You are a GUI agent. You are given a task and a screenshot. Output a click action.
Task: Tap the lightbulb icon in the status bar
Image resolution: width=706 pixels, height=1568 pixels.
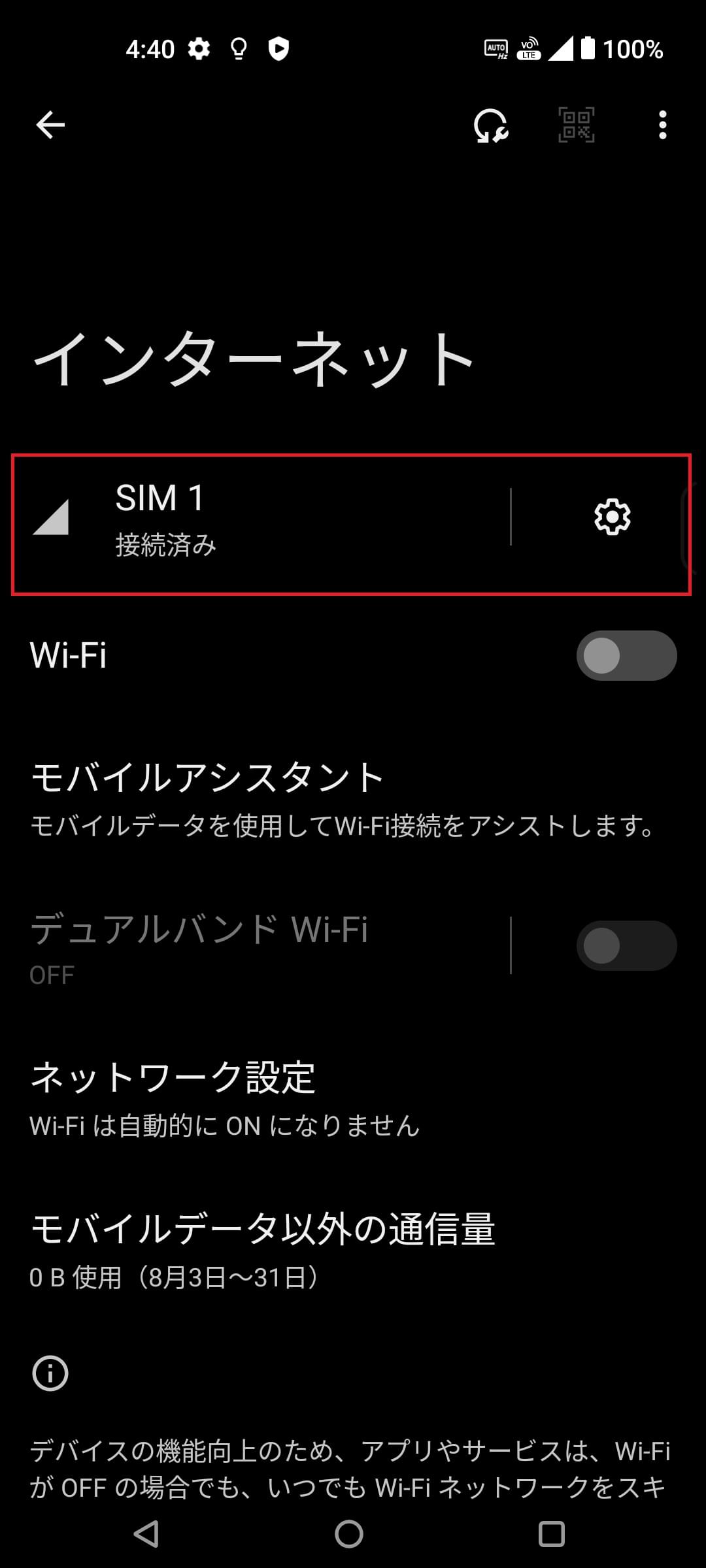click(238, 48)
